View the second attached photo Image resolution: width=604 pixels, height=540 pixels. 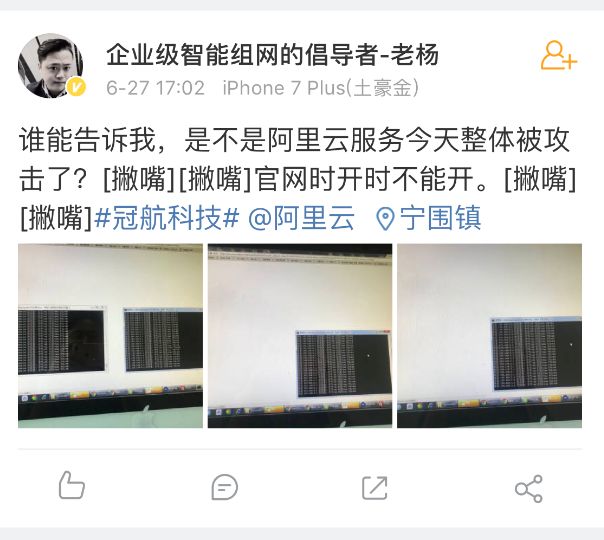(x=300, y=336)
